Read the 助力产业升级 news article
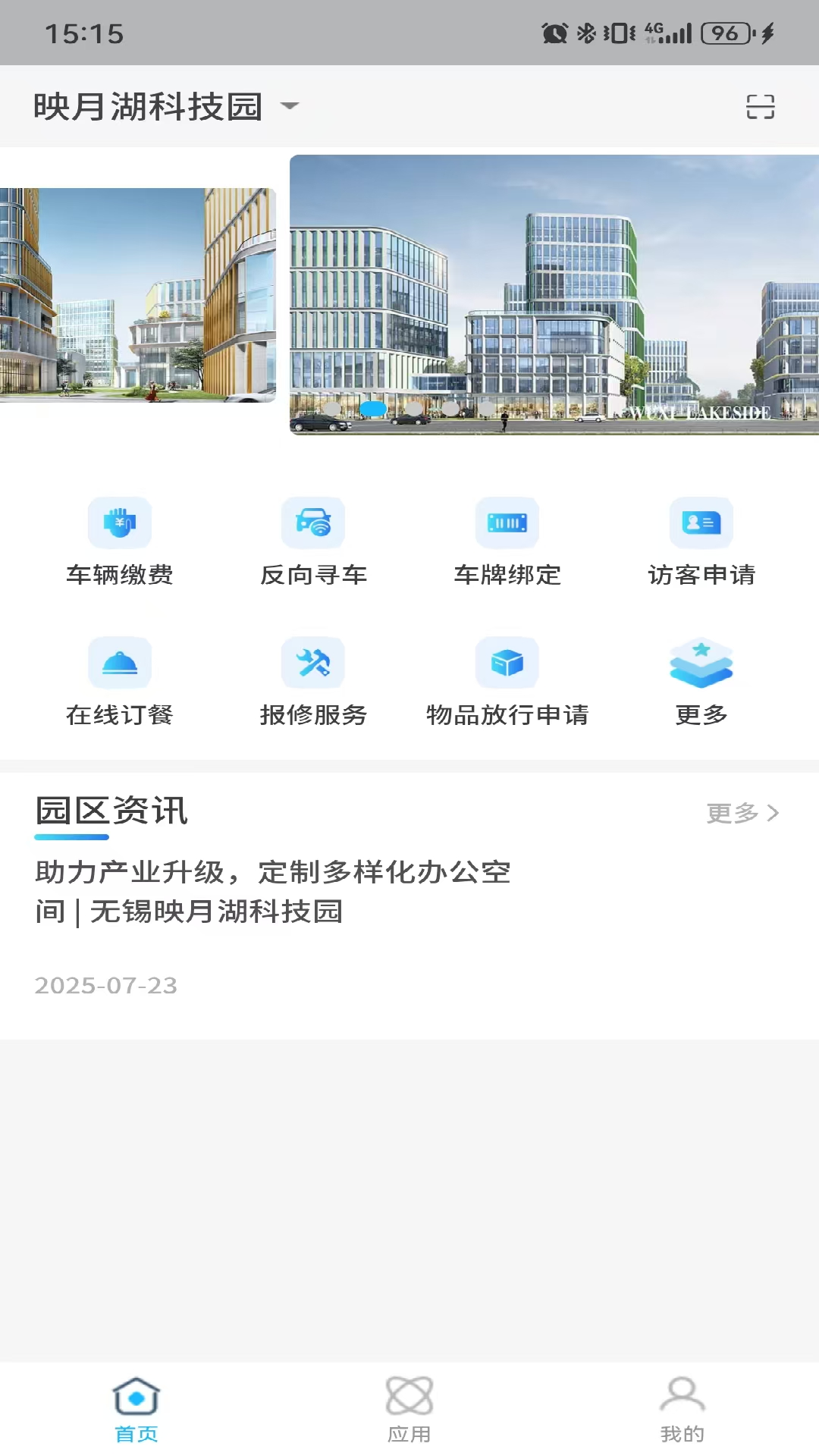 [273, 892]
